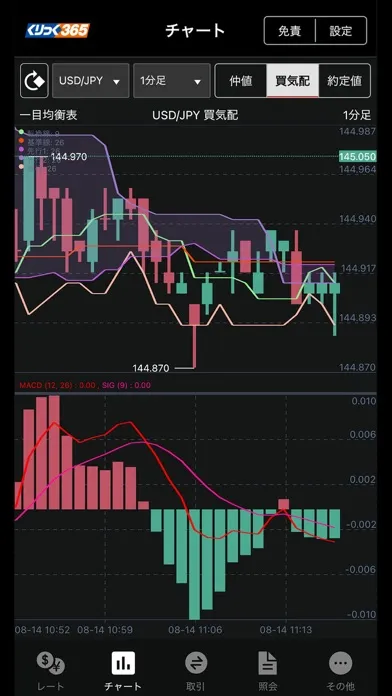Expand the 1分足 timeframe dropdown

click(171, 81)
